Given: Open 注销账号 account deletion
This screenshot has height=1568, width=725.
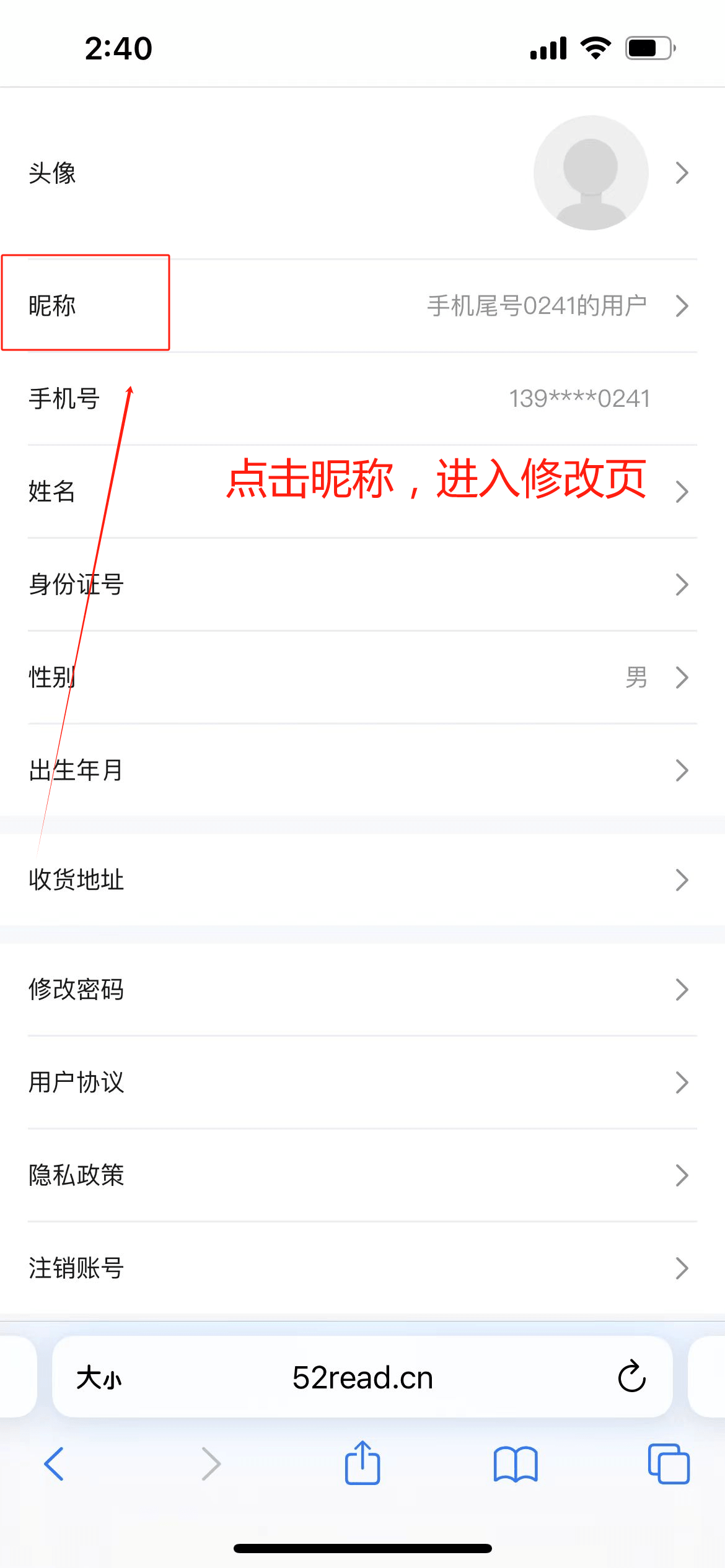Looking at the screenshot, I should point(362,1268).
